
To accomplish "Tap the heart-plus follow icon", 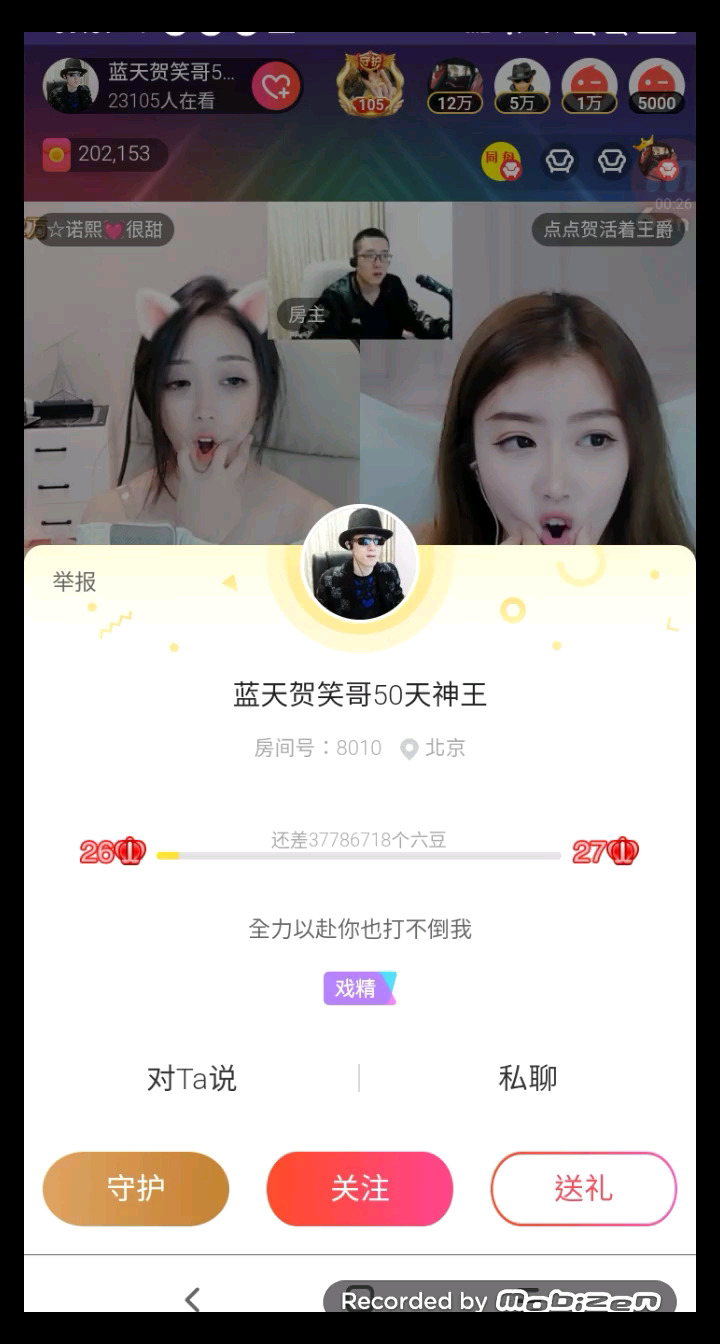I will click(276, 87).
